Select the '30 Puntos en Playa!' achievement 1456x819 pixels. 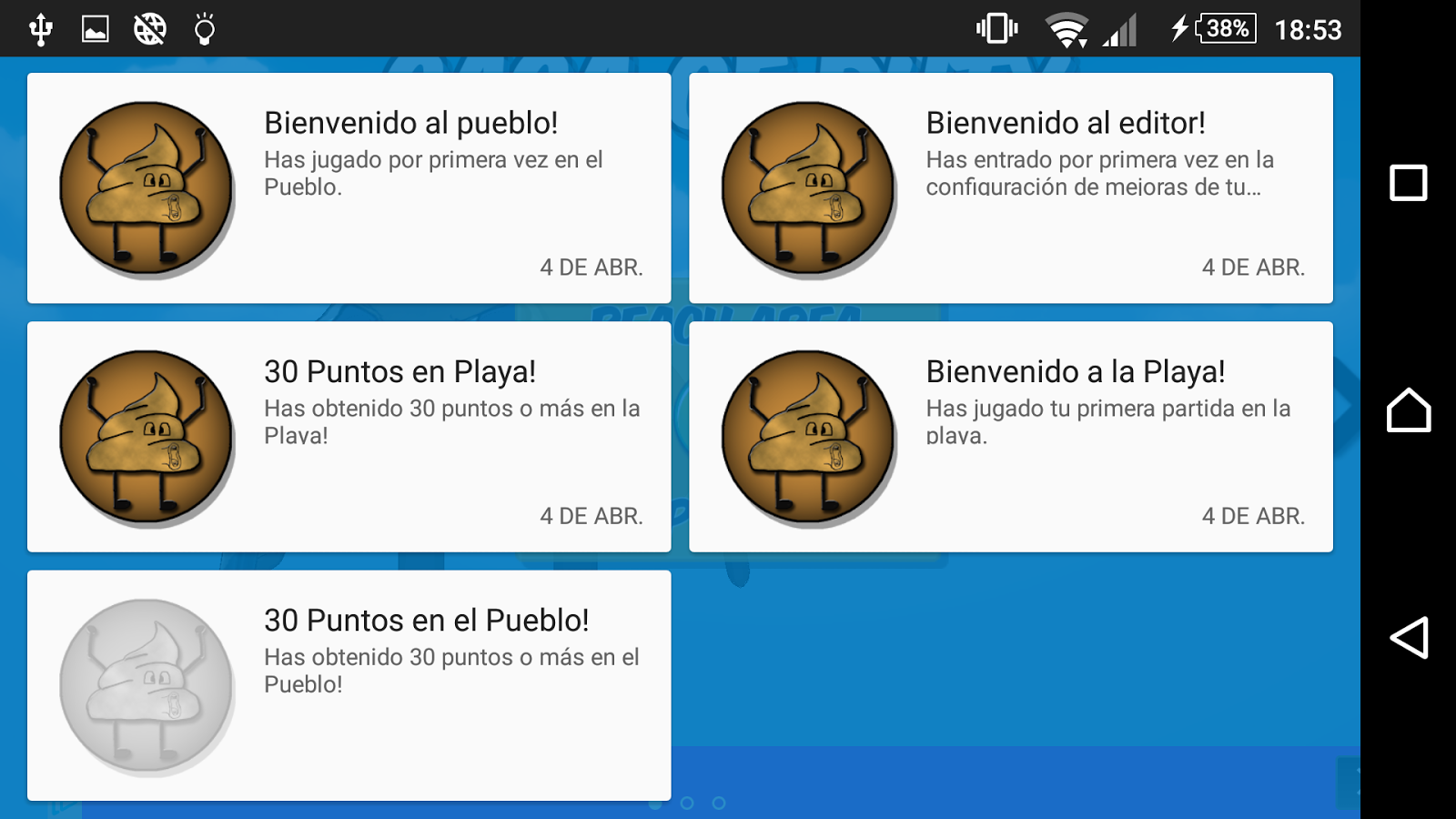tap(349, 437)
